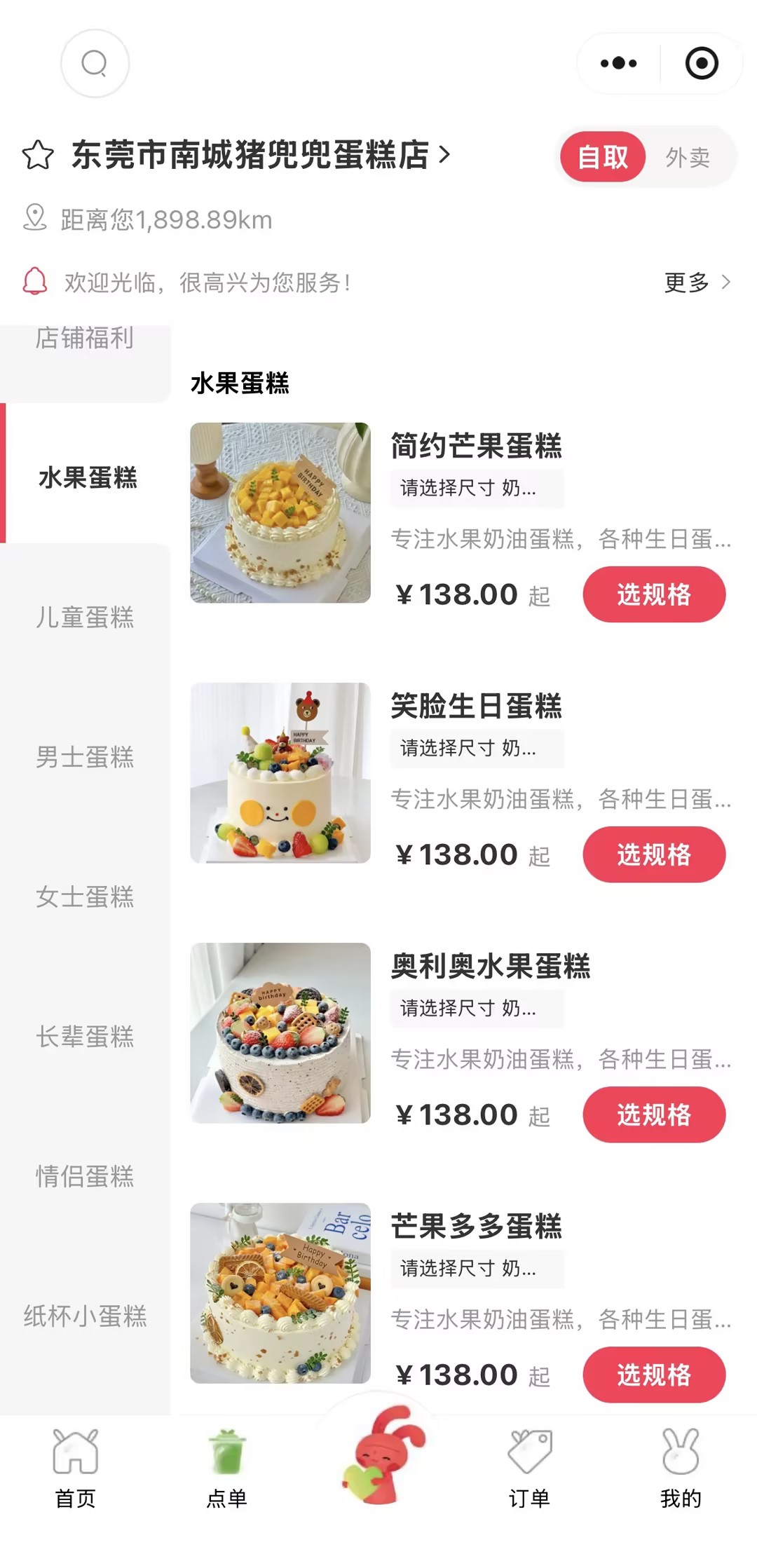Choose specs for 芒果多多蛋糕
The image size is (757, 1568).
click(x=653, y=1375)
